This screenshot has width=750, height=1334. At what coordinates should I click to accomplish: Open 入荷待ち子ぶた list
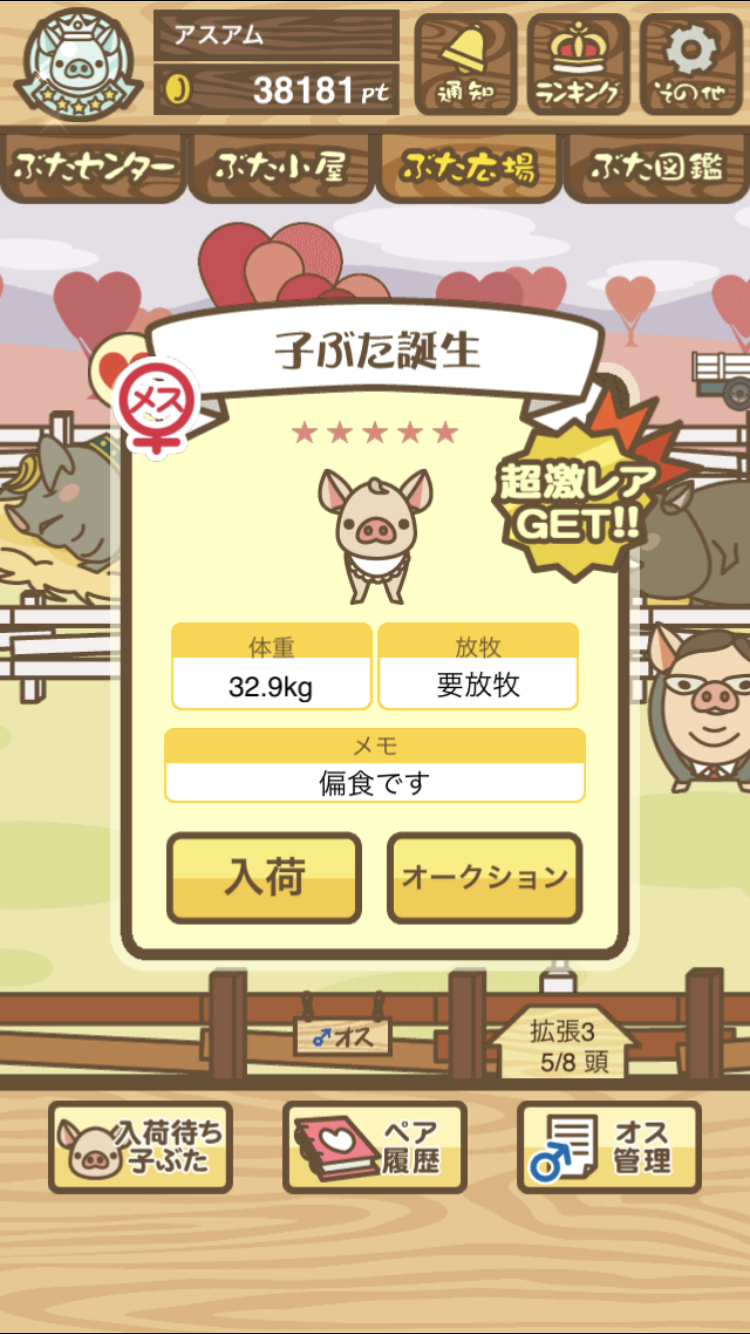pos(141,1147)
